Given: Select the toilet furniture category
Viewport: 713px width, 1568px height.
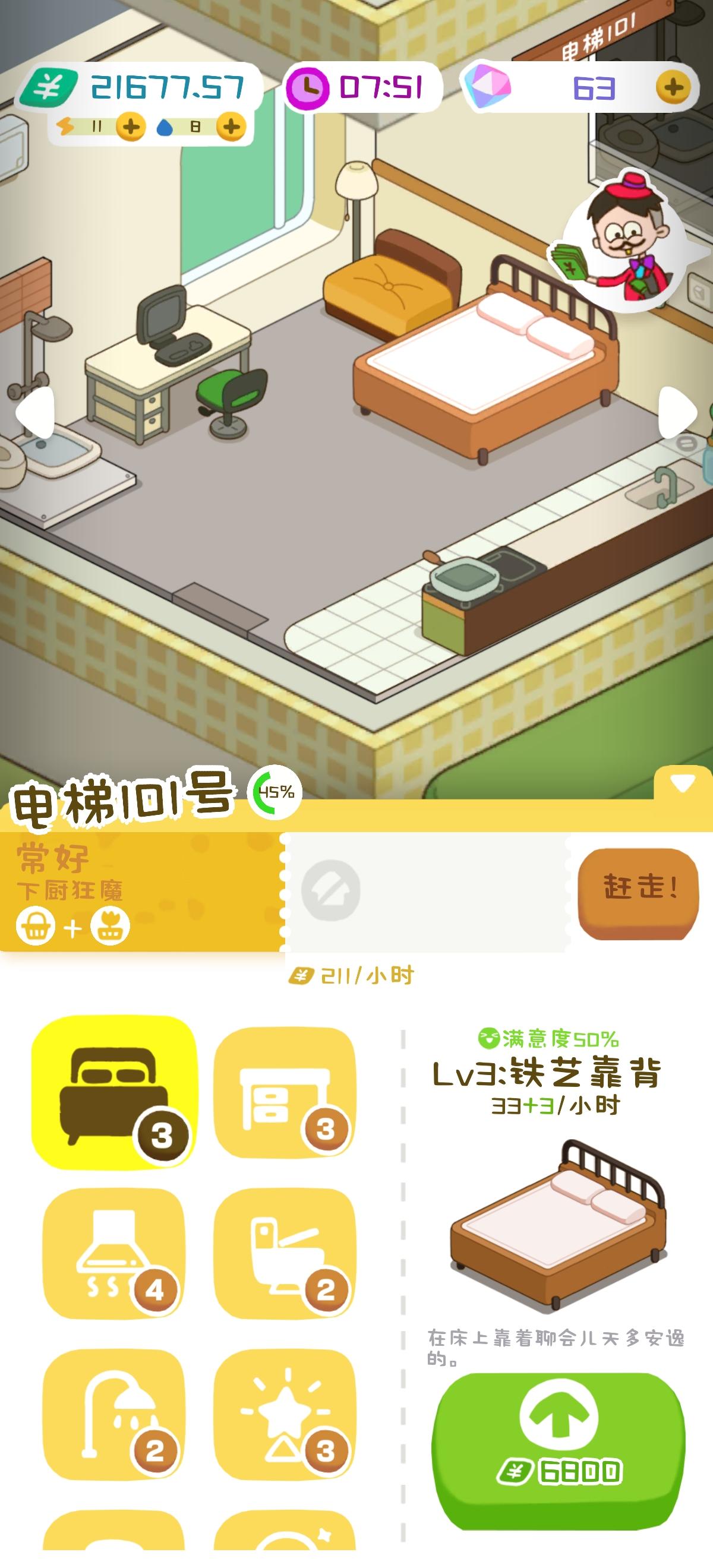Looking at the screenshot, I should point(285,1253).
